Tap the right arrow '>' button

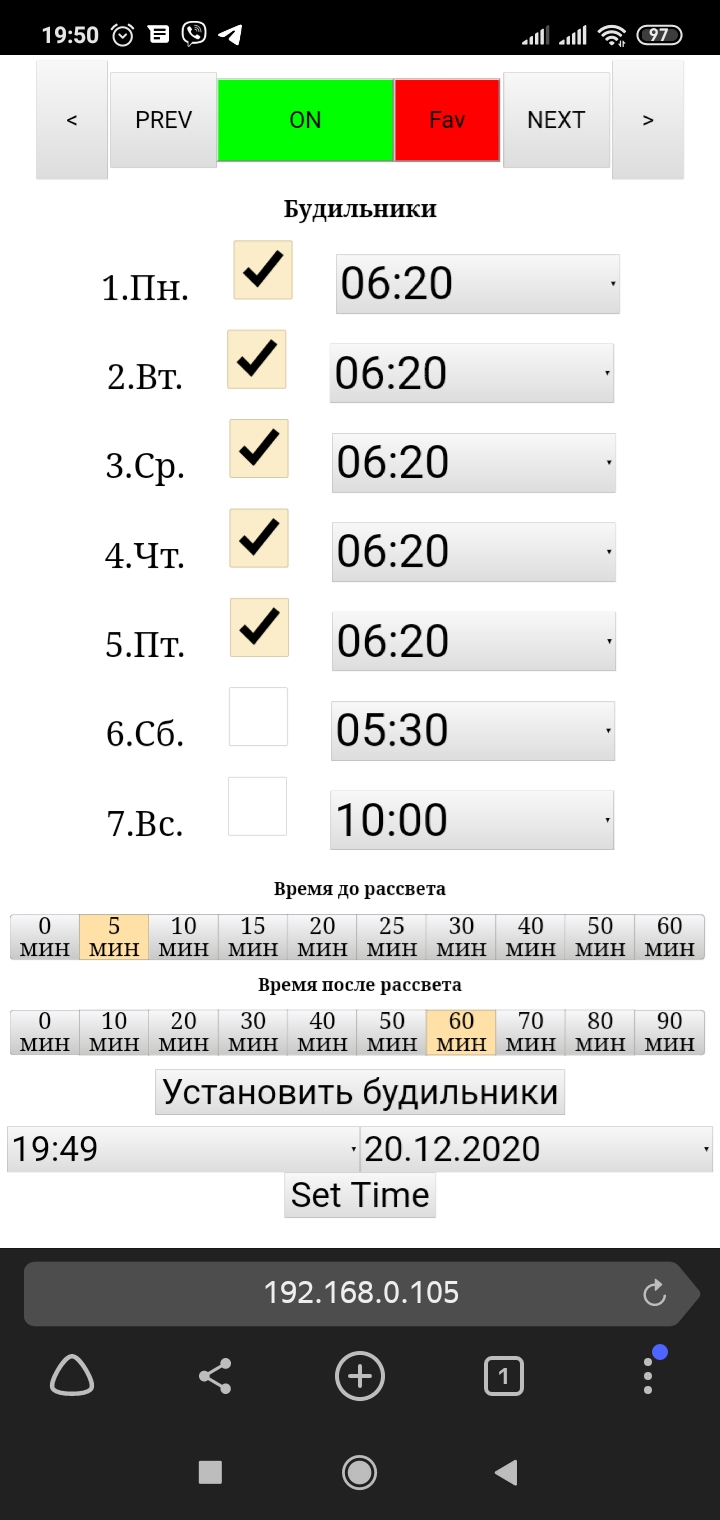click(x=648, y=120)
